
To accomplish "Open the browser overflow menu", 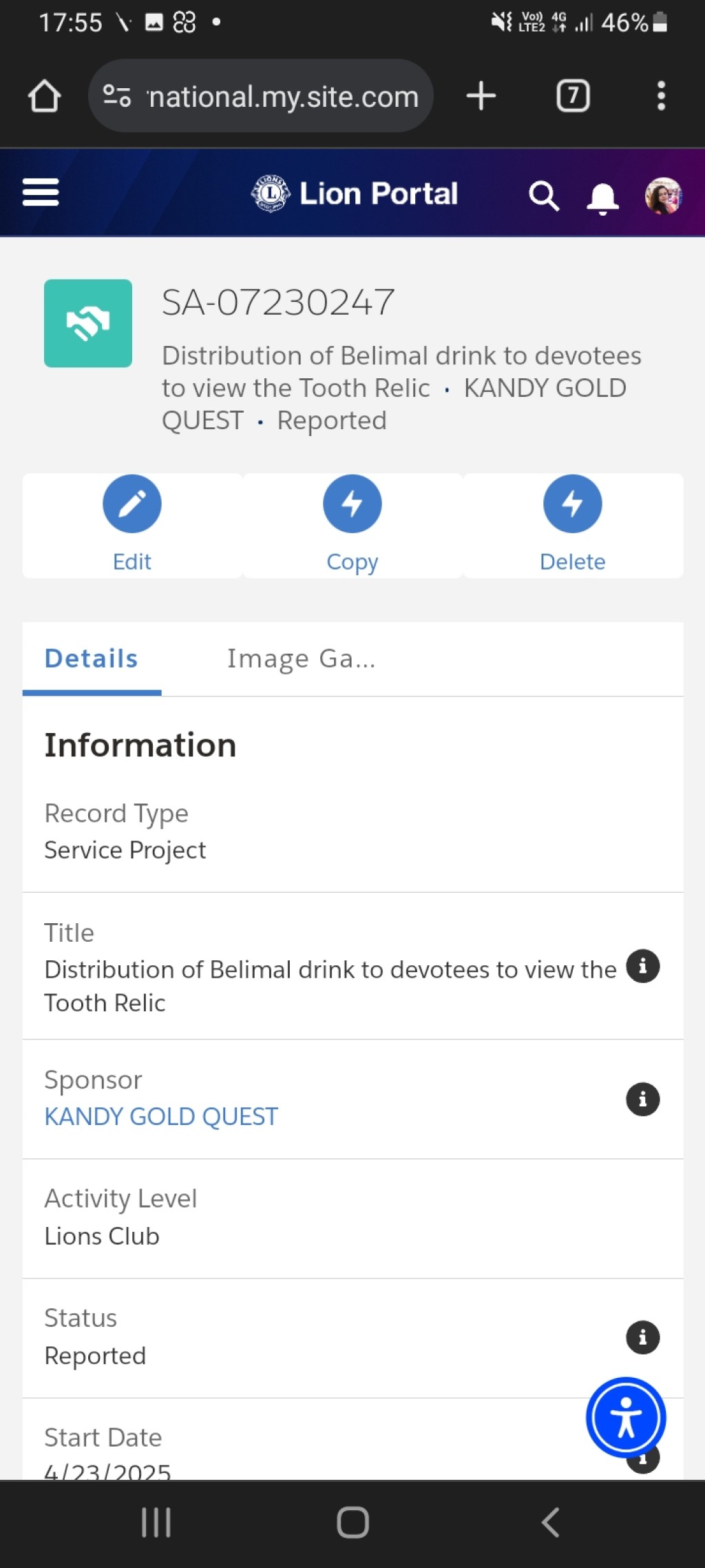I will click(x=661, y=96).
